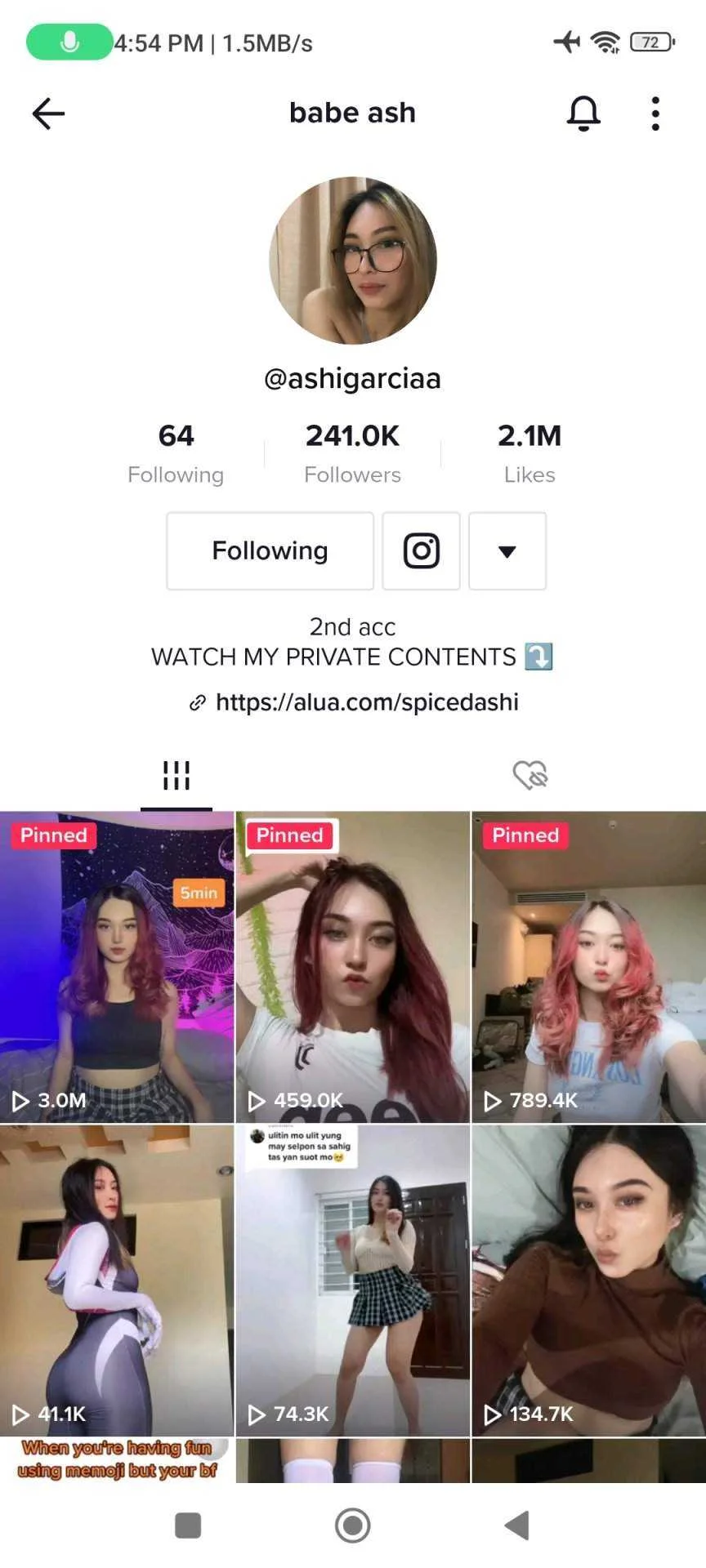Open the notifications bell
This screenshot has width=706, height=1568.
(x=583, y=114)
